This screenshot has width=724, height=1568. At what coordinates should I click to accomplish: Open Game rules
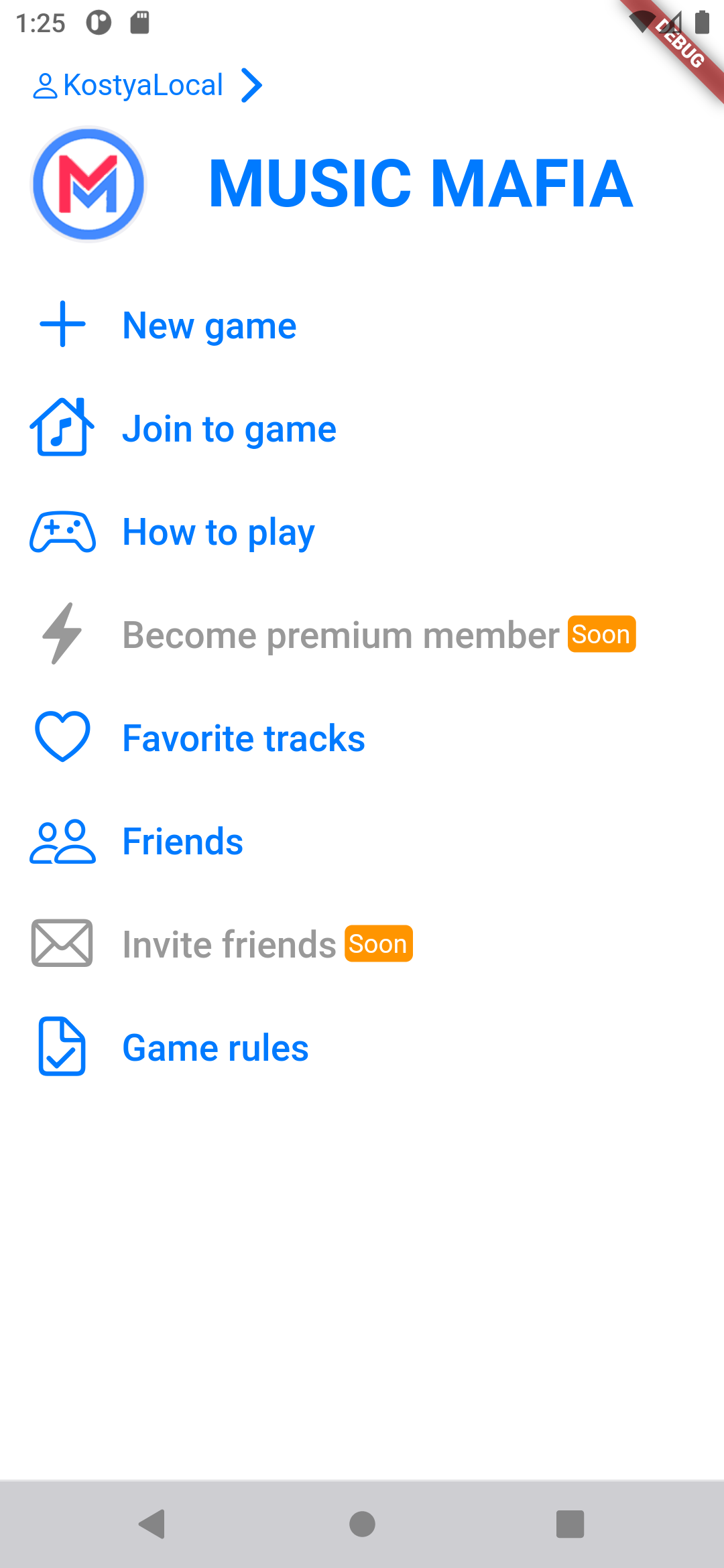pos(362,1047)
